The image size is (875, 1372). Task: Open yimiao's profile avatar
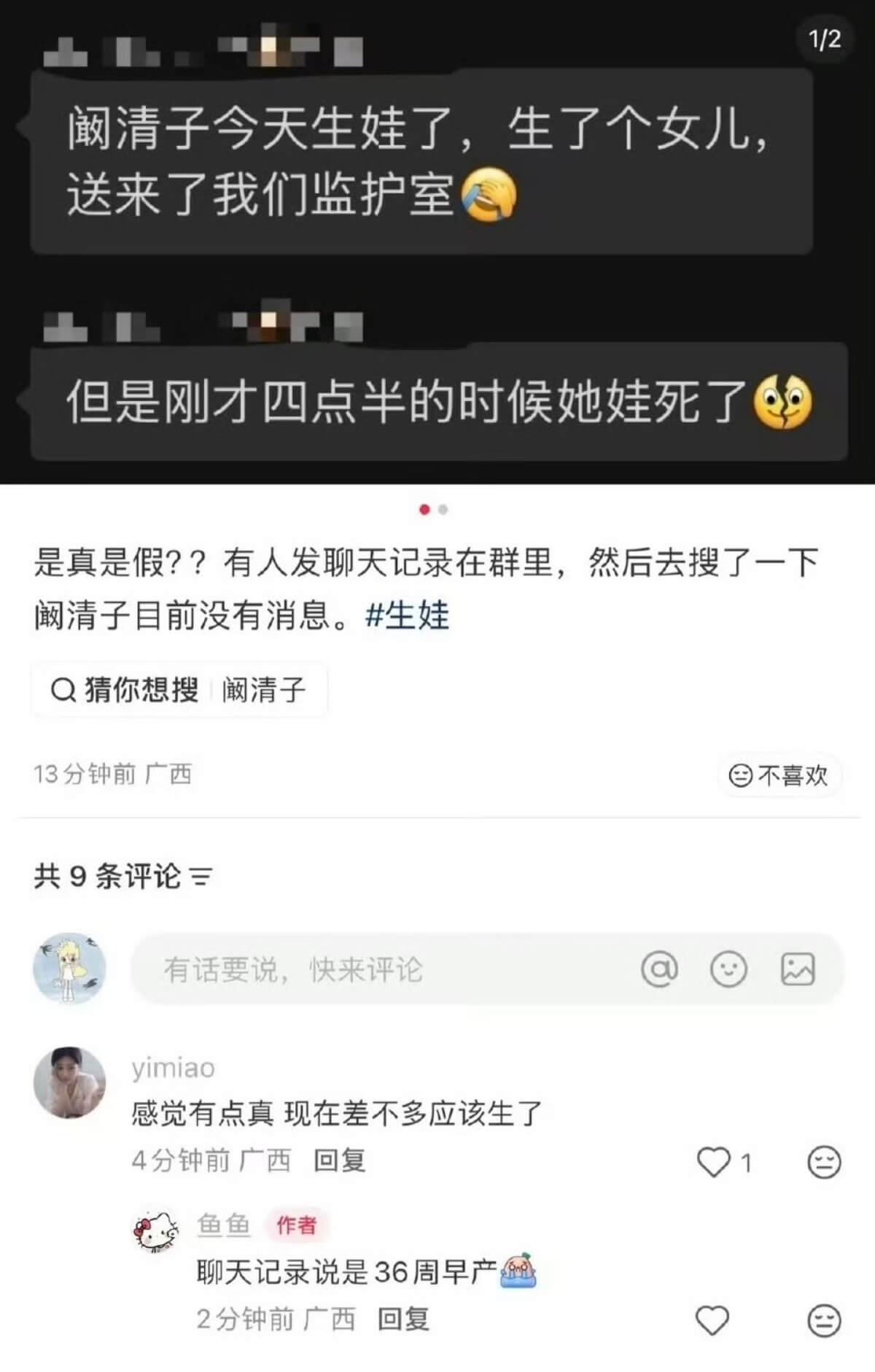[69, 1082]
